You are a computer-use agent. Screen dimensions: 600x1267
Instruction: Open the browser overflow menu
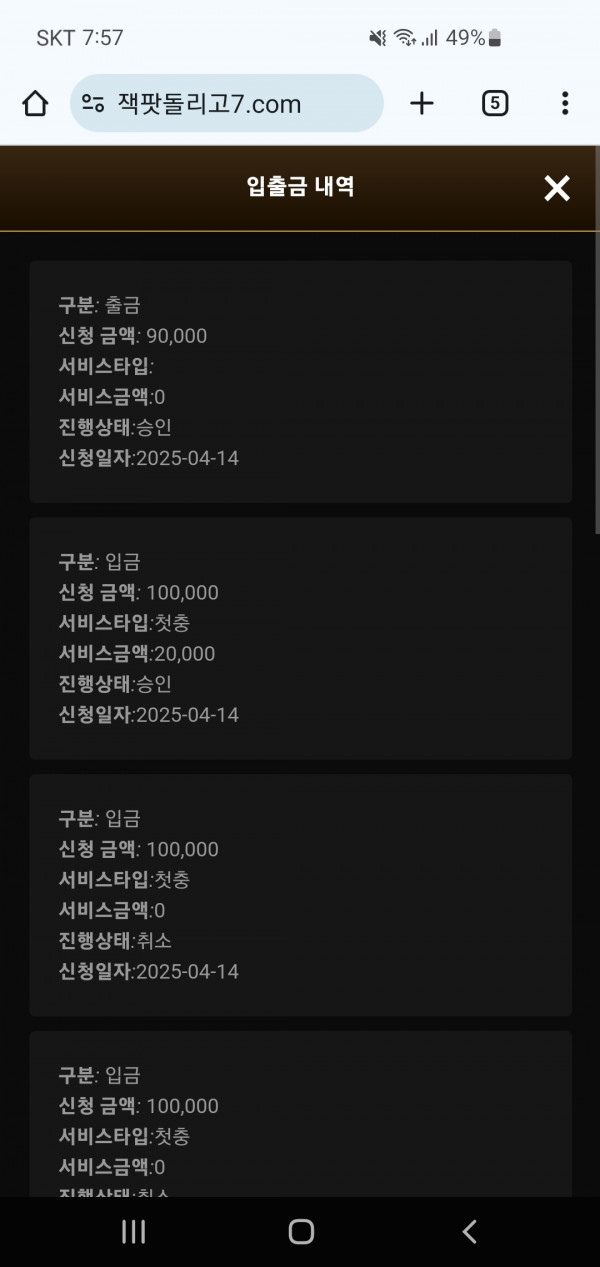click(x=565, y=103)
